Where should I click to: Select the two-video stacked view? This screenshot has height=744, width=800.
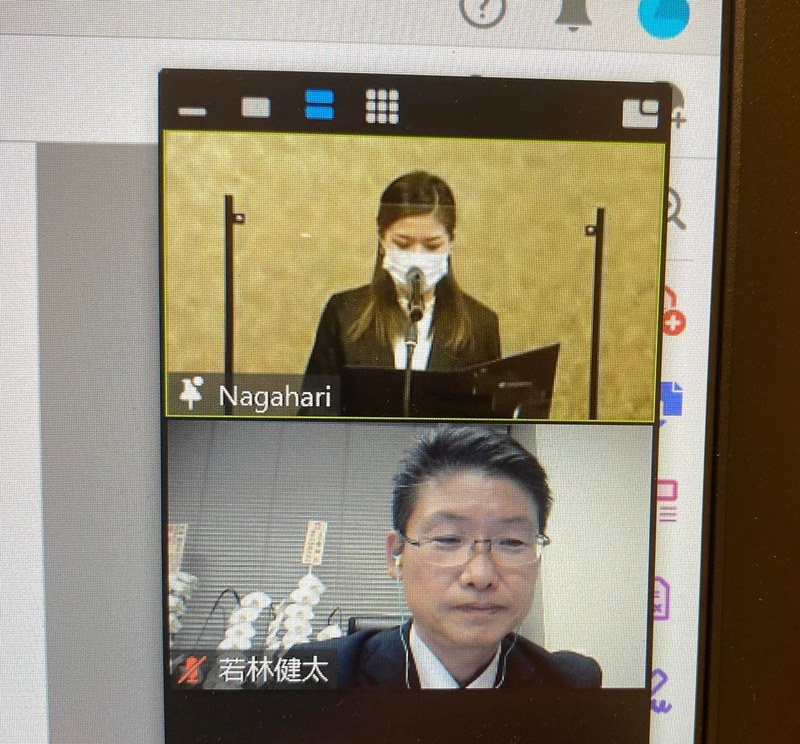319,104
